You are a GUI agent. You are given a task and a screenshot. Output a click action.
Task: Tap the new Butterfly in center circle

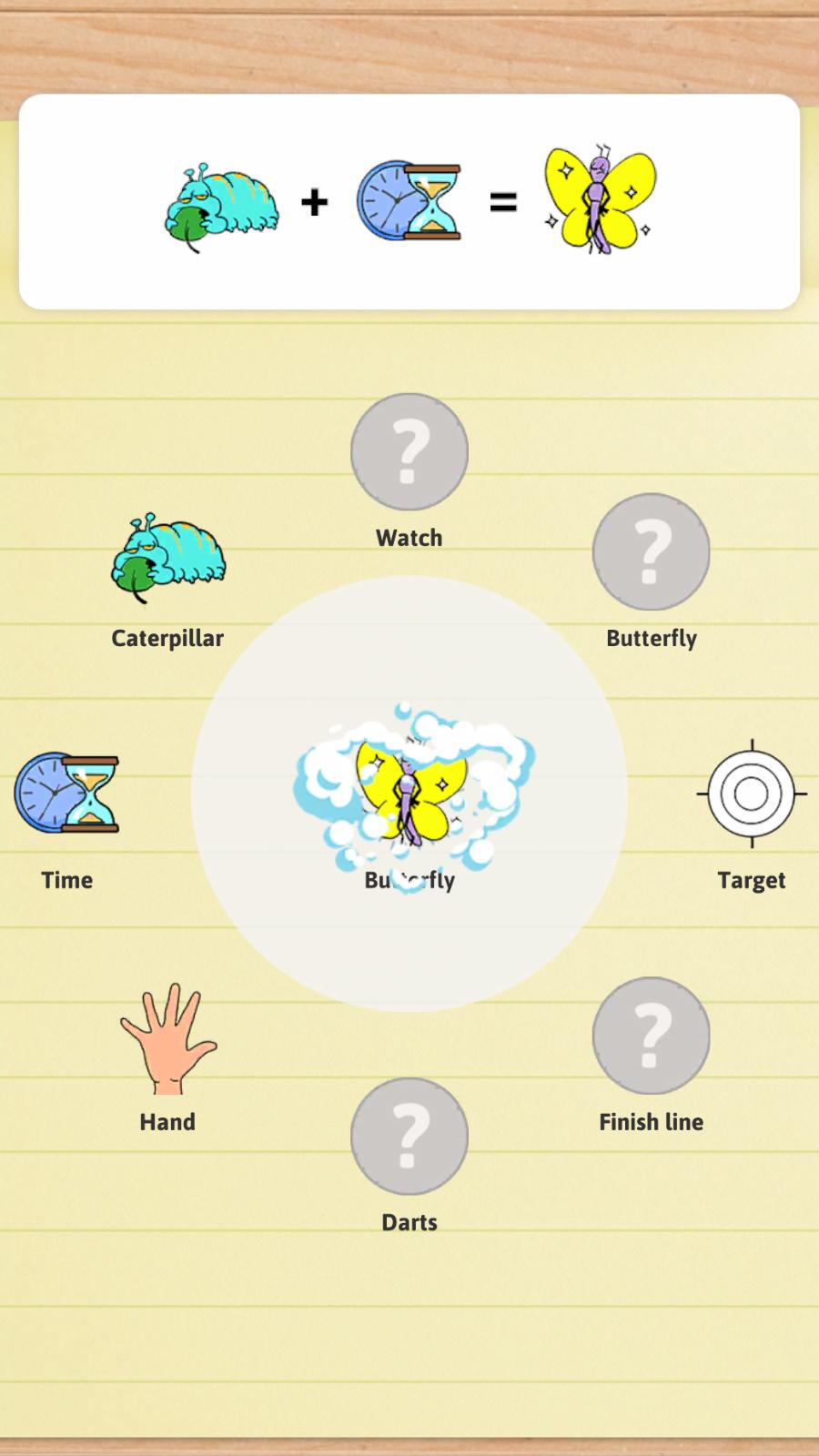(x=412, y=790)
